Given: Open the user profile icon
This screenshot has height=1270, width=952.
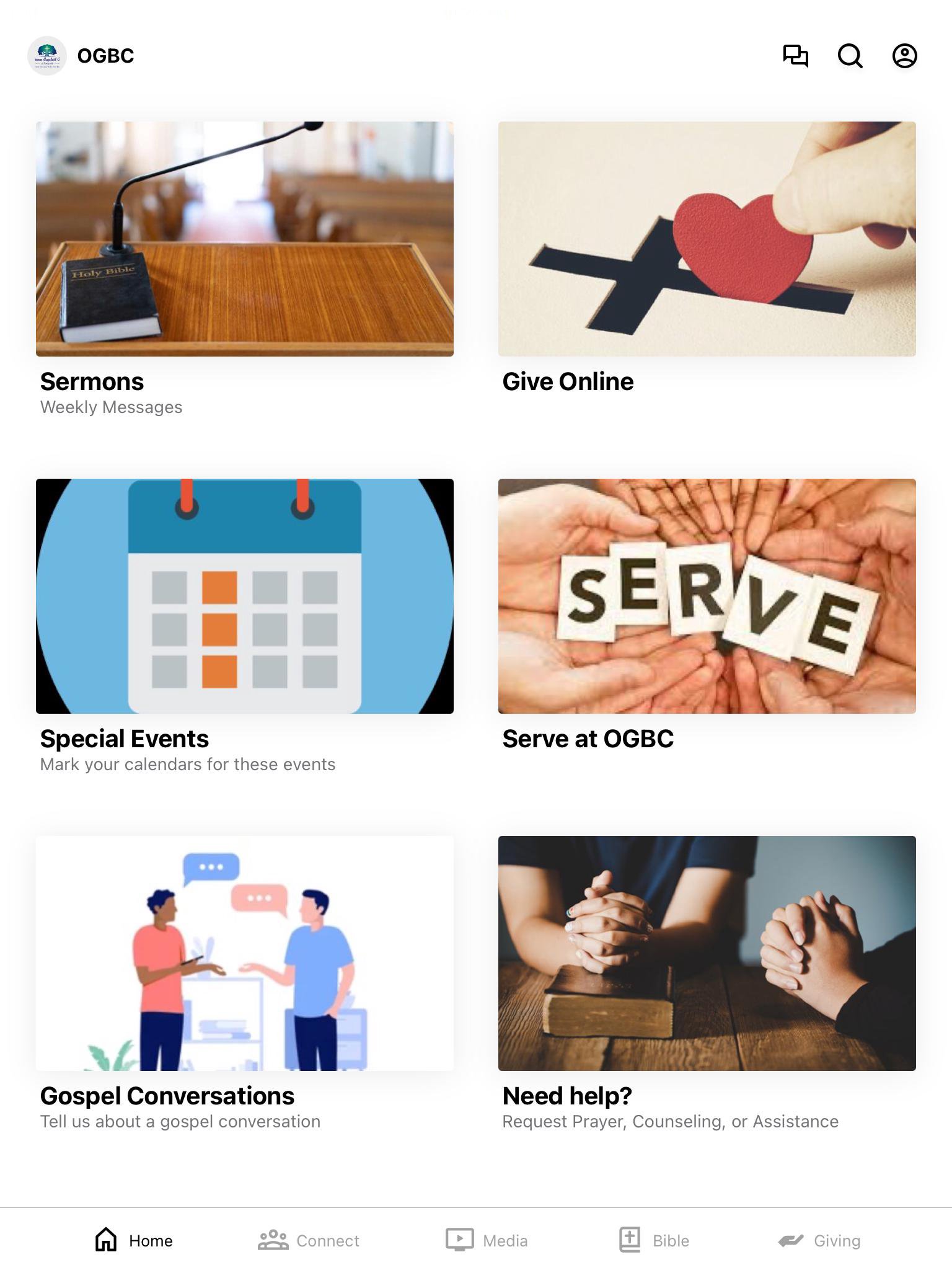Looking at the screenshot, I should coord(904,56).
